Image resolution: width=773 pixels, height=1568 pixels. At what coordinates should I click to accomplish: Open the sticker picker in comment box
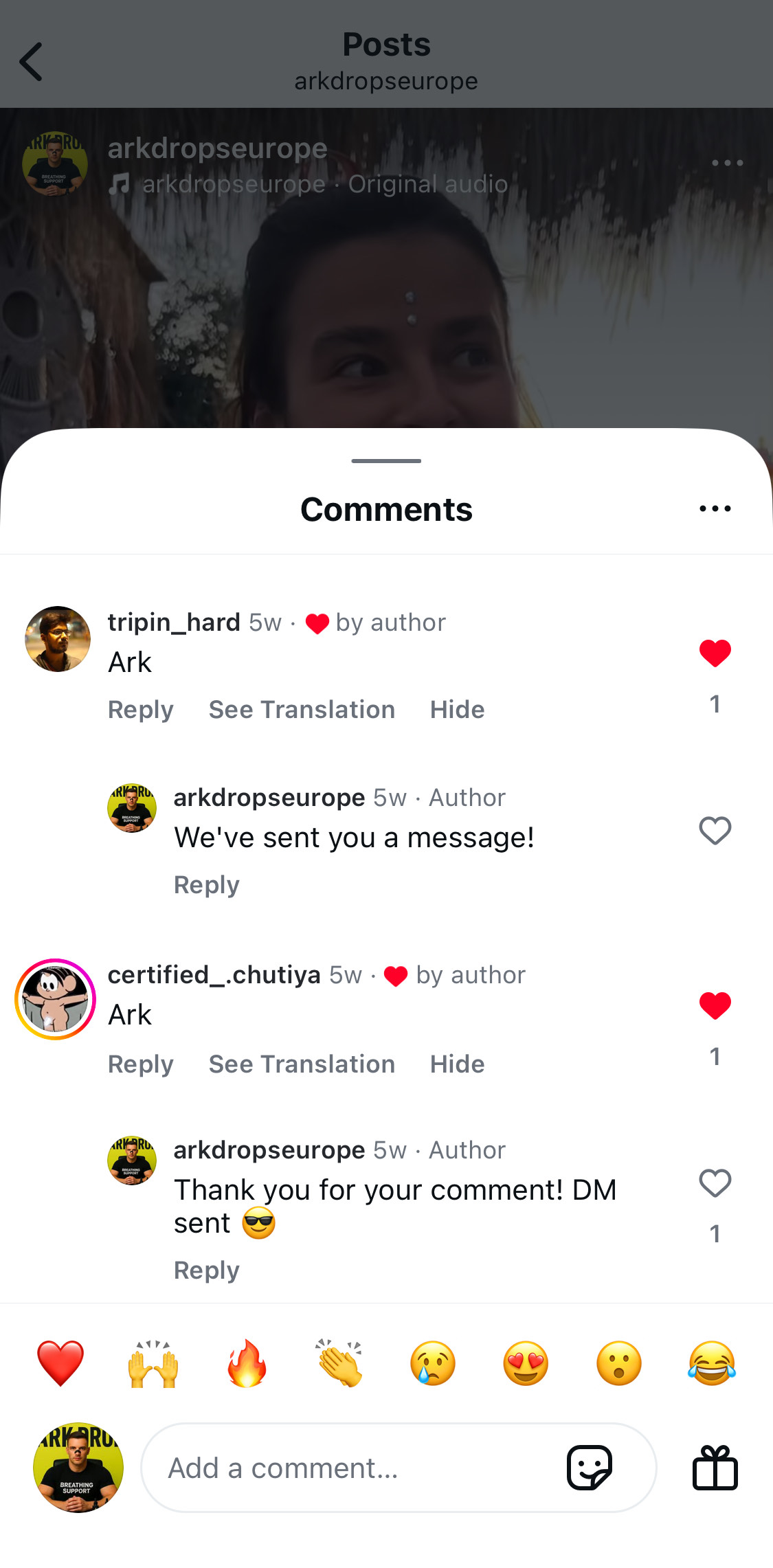point(589,1468)
